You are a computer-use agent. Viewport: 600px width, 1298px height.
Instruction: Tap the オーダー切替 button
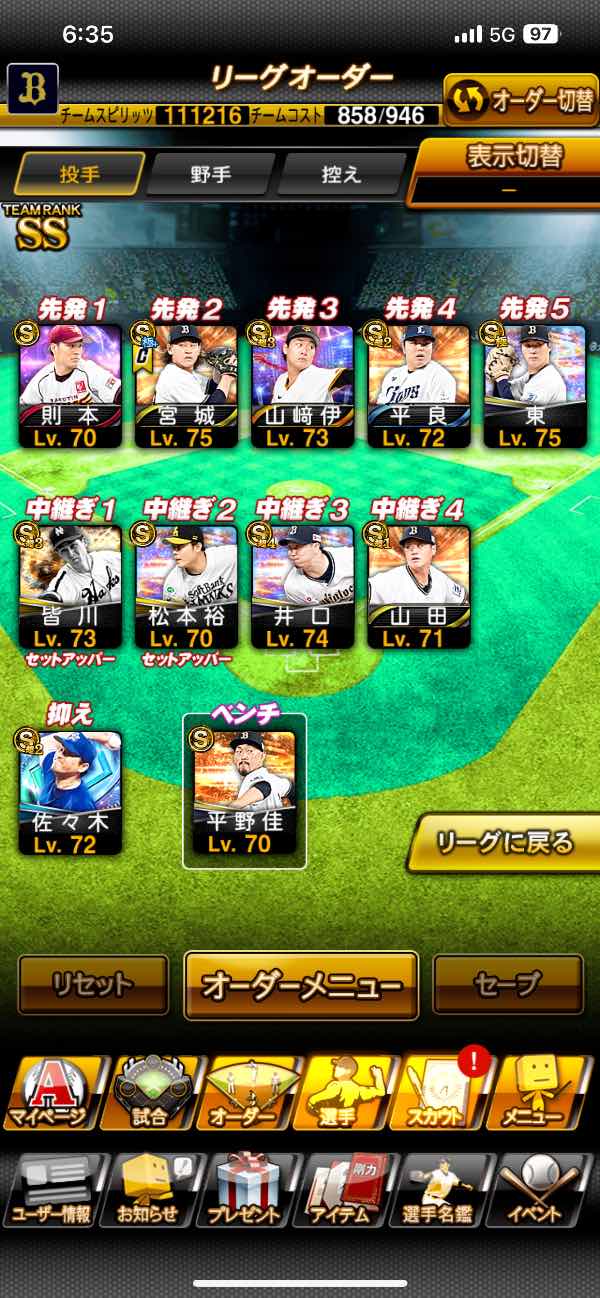coord(520,101)
